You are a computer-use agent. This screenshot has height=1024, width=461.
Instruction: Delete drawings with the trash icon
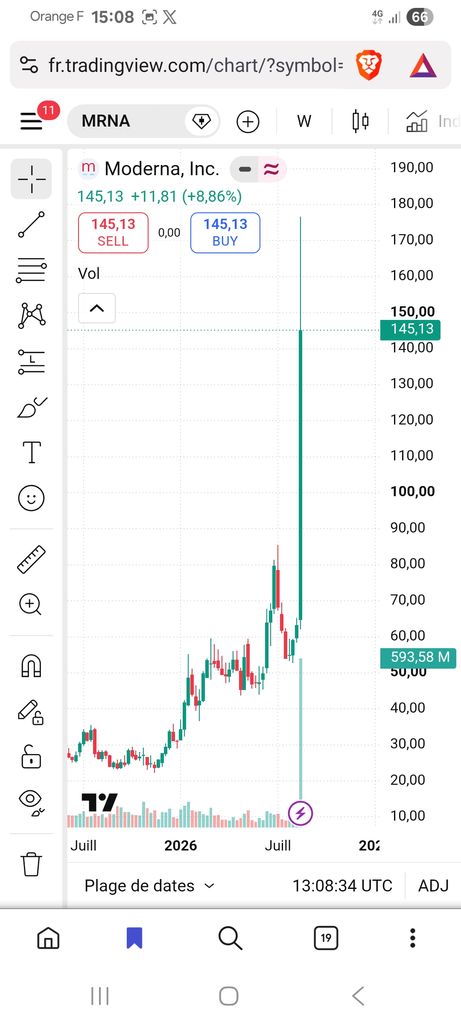pos(31,864)
